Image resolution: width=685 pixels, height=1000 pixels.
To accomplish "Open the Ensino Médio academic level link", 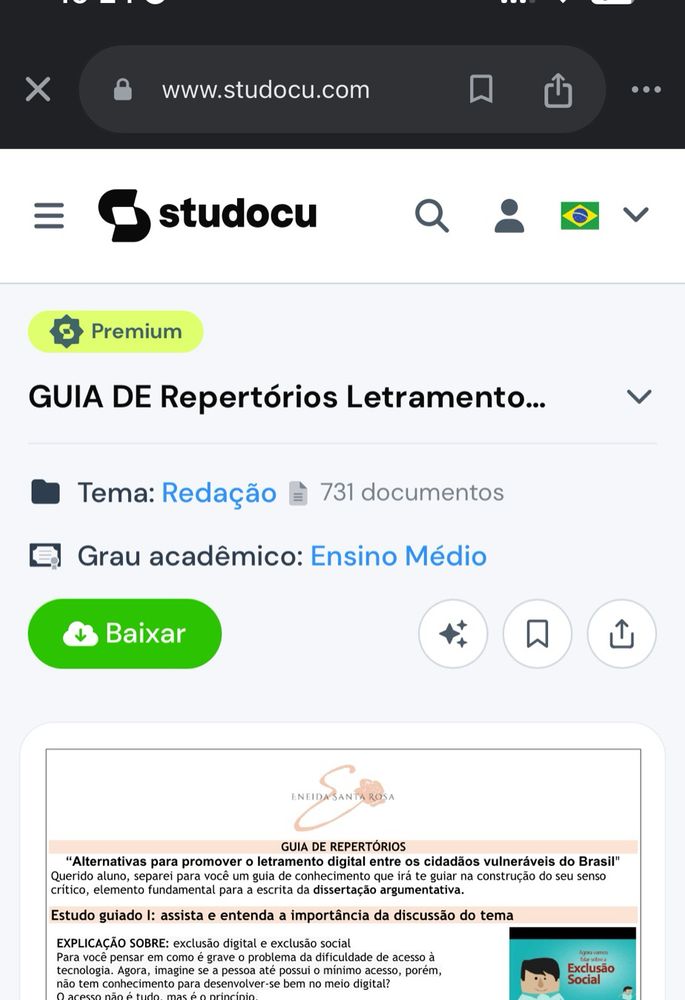I will point(398,556).
